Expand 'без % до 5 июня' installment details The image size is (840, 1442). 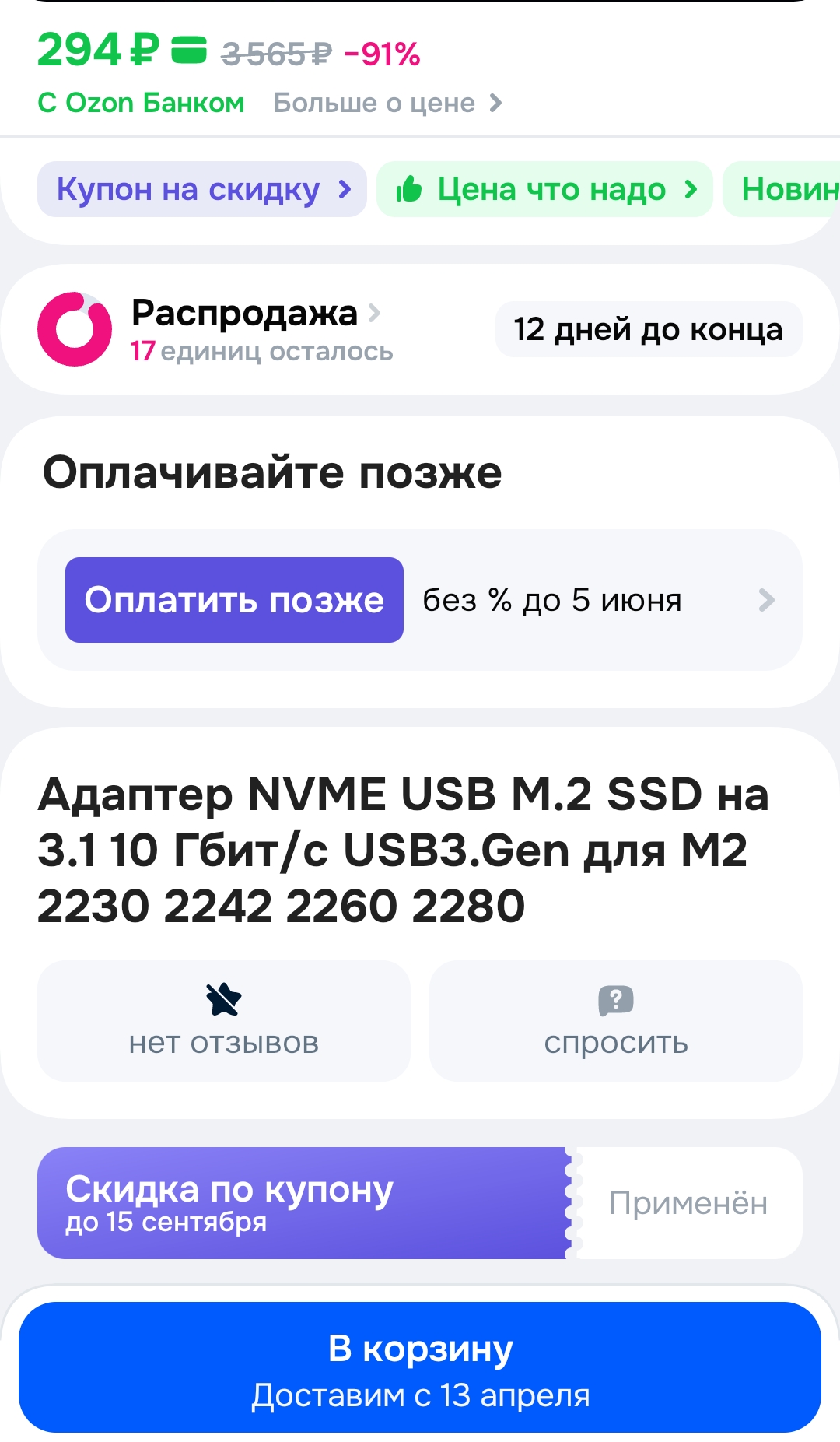coord(552,599)
